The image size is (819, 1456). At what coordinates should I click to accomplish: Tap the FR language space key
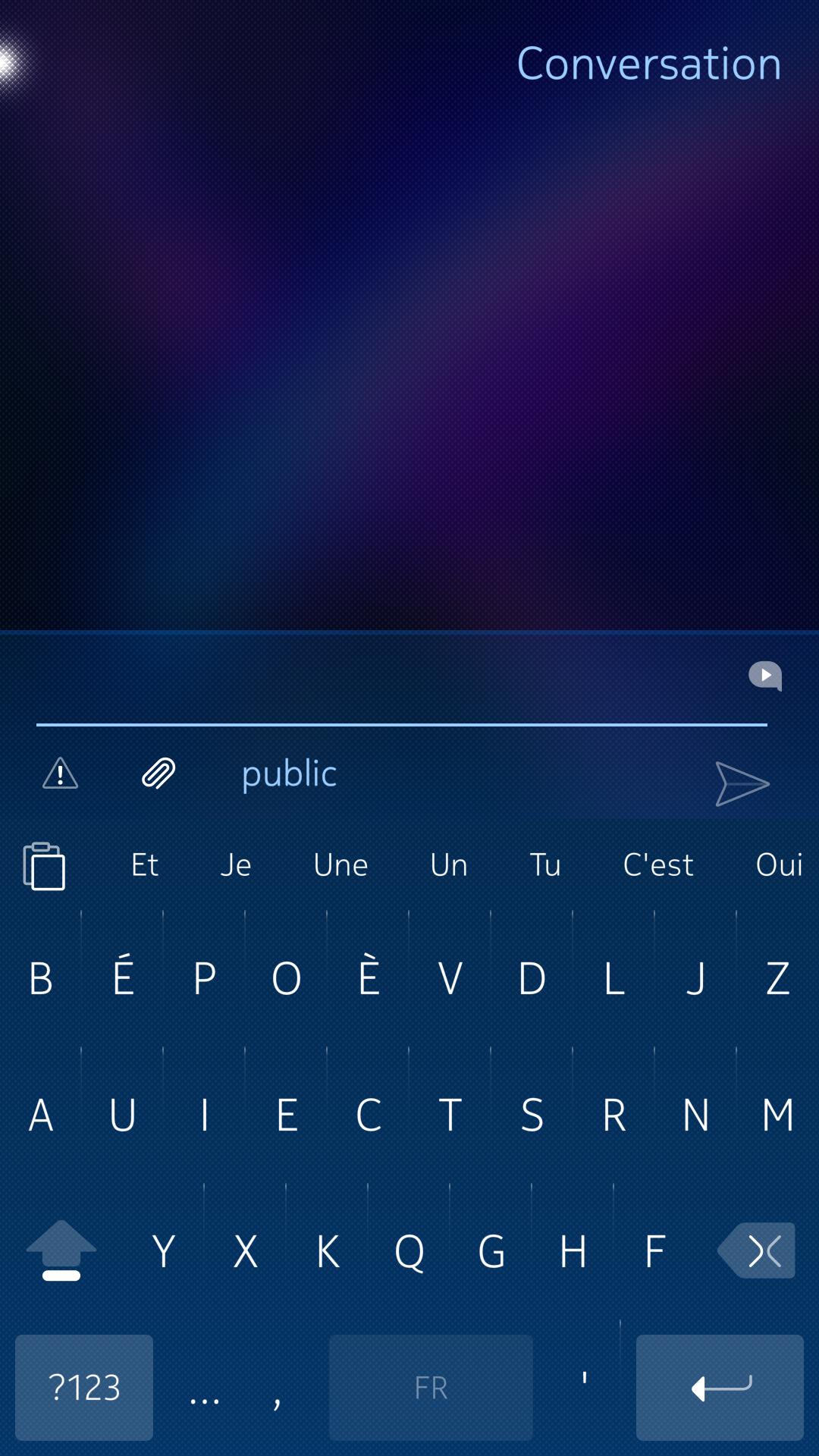pos(431,1387)
